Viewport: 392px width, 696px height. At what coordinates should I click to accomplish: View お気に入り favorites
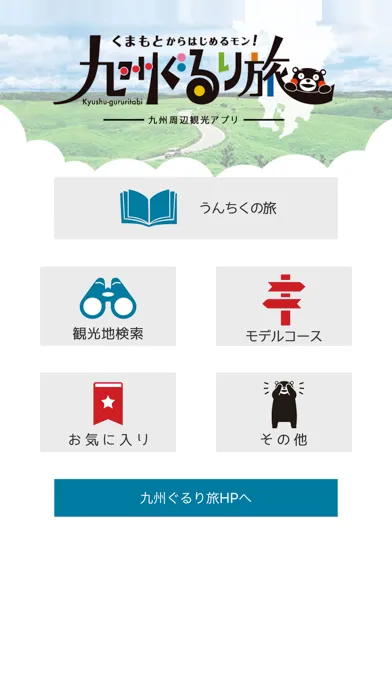click(108, 412)
